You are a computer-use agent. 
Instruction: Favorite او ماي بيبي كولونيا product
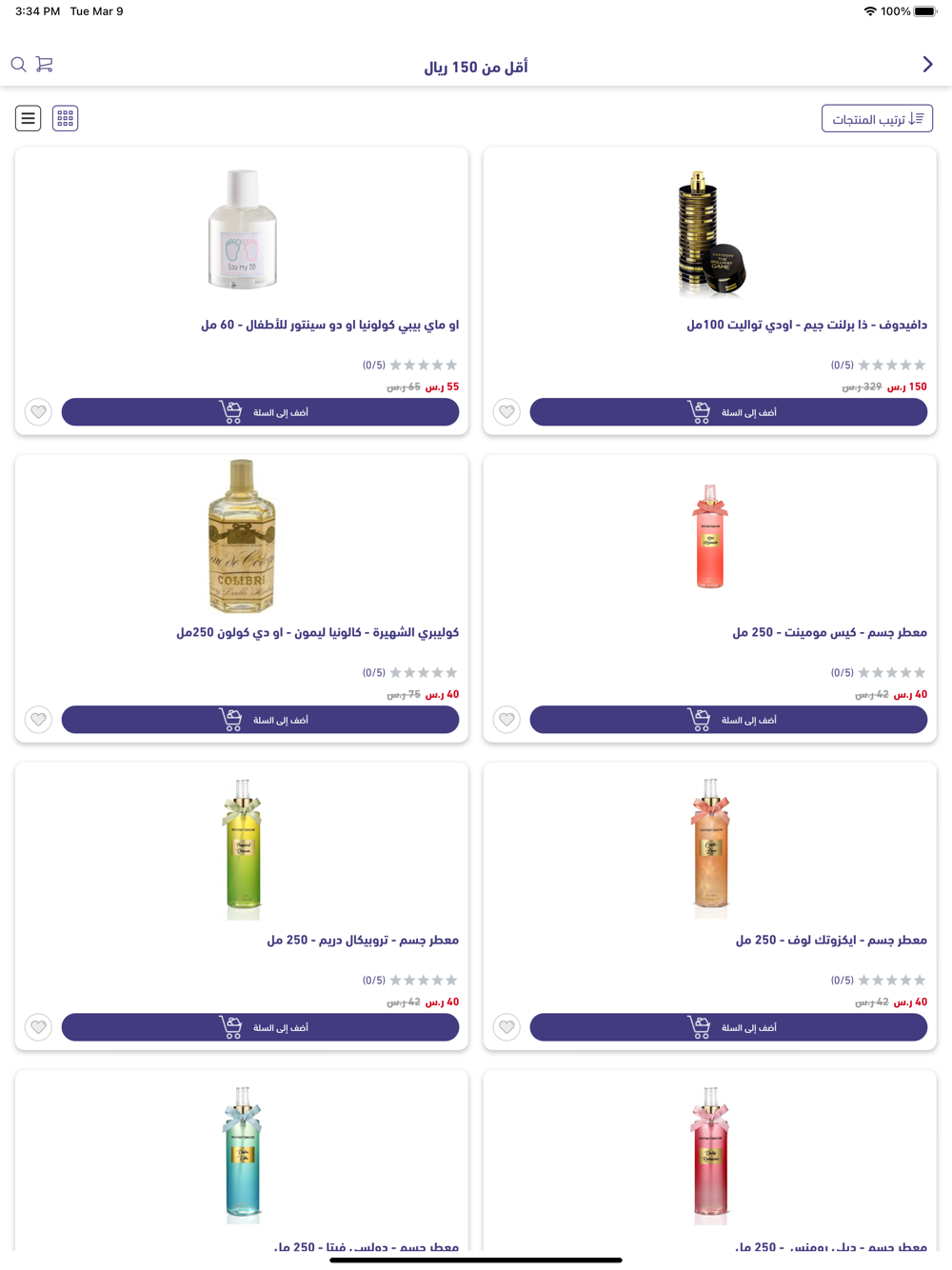coord(38,412)
